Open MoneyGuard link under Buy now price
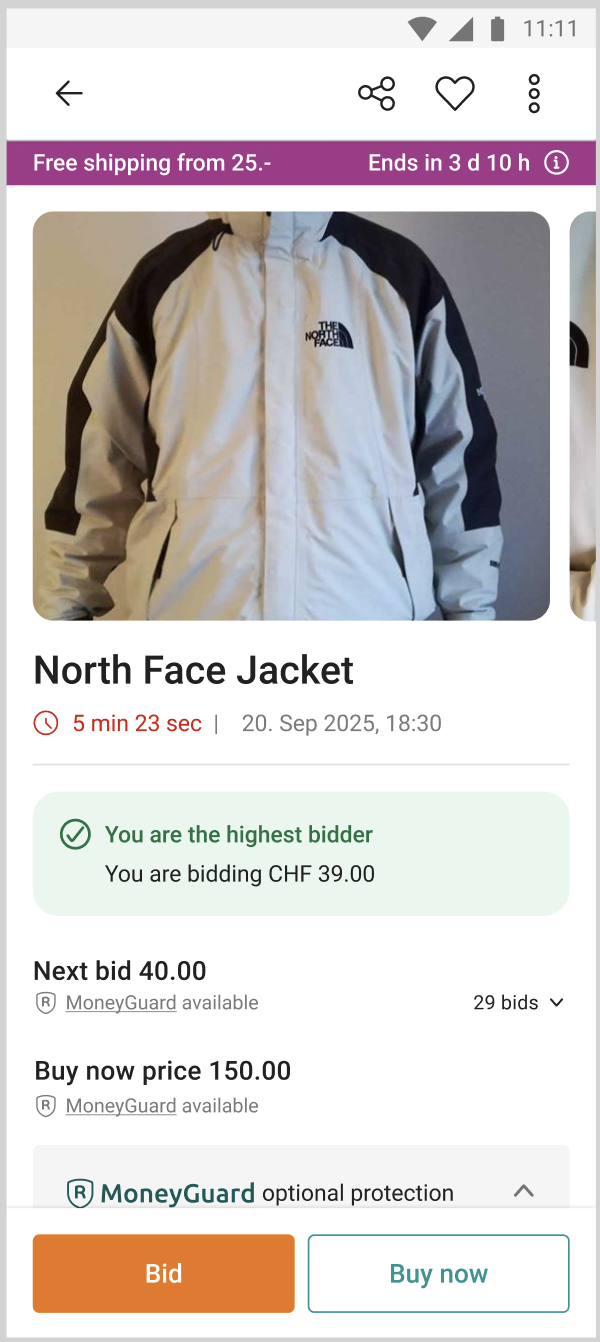The image size is (600, 1342). click(x=121, y=1106)
